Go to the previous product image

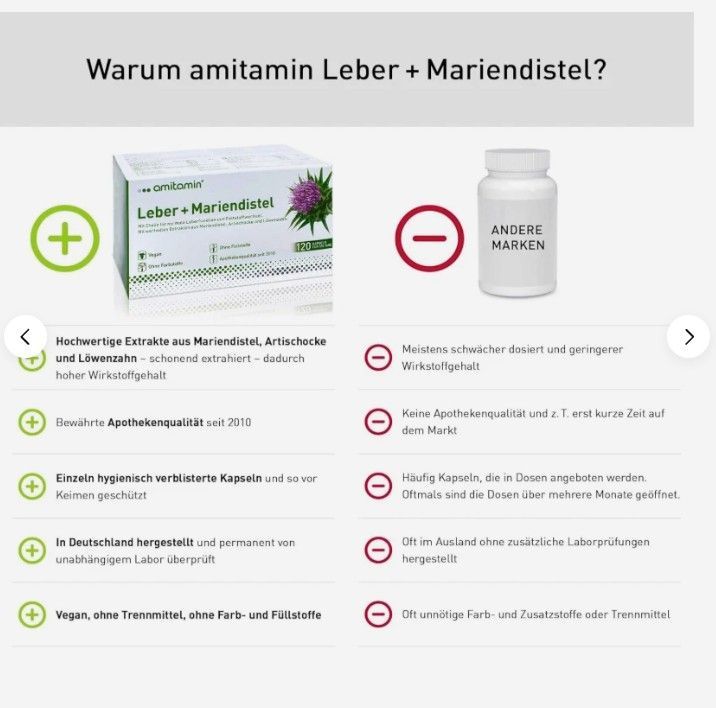point(26,337)
